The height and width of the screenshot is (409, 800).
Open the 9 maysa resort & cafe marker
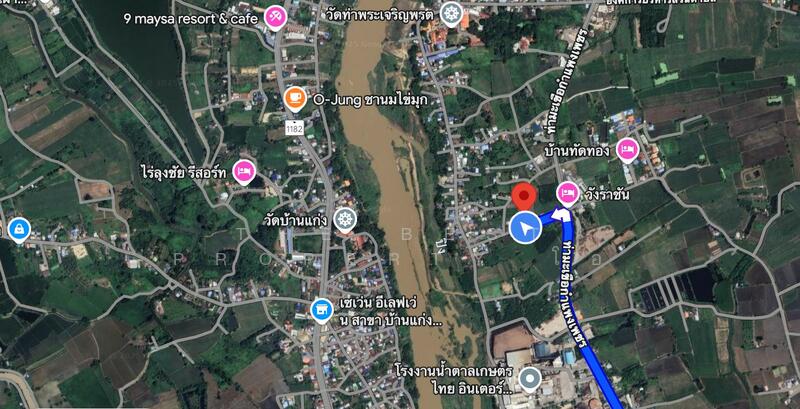pos(277,18)
